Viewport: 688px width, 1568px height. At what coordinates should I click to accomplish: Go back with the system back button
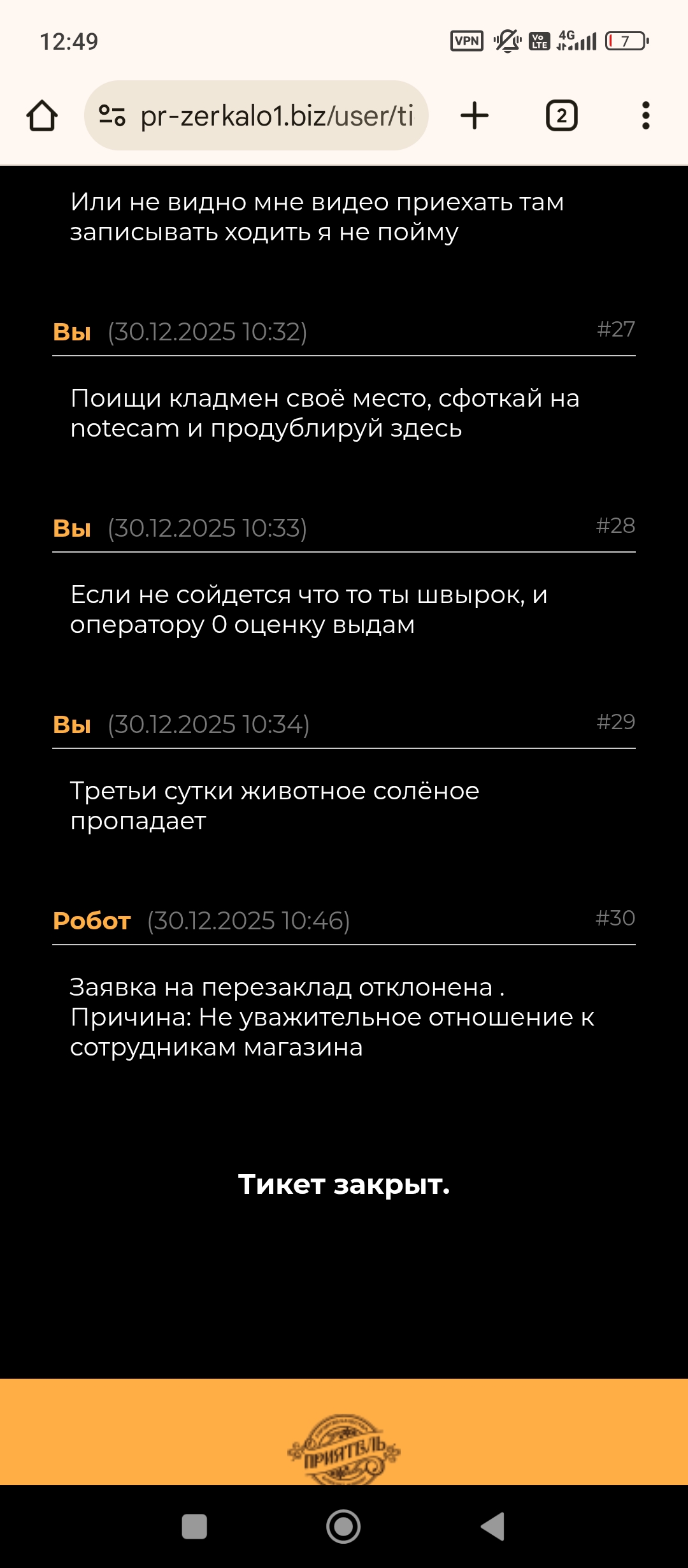coord(492,1527)
